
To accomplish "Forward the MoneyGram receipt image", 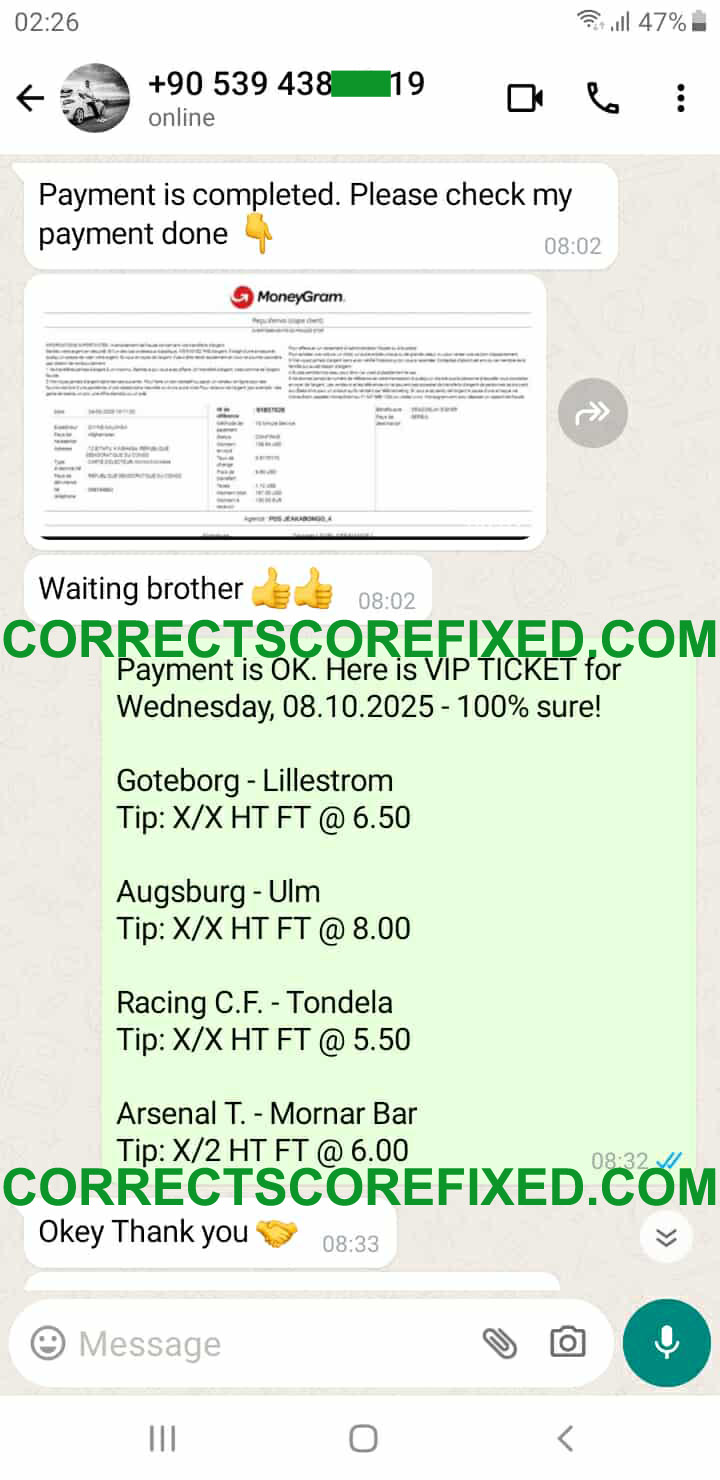I will tap(592, 412).
